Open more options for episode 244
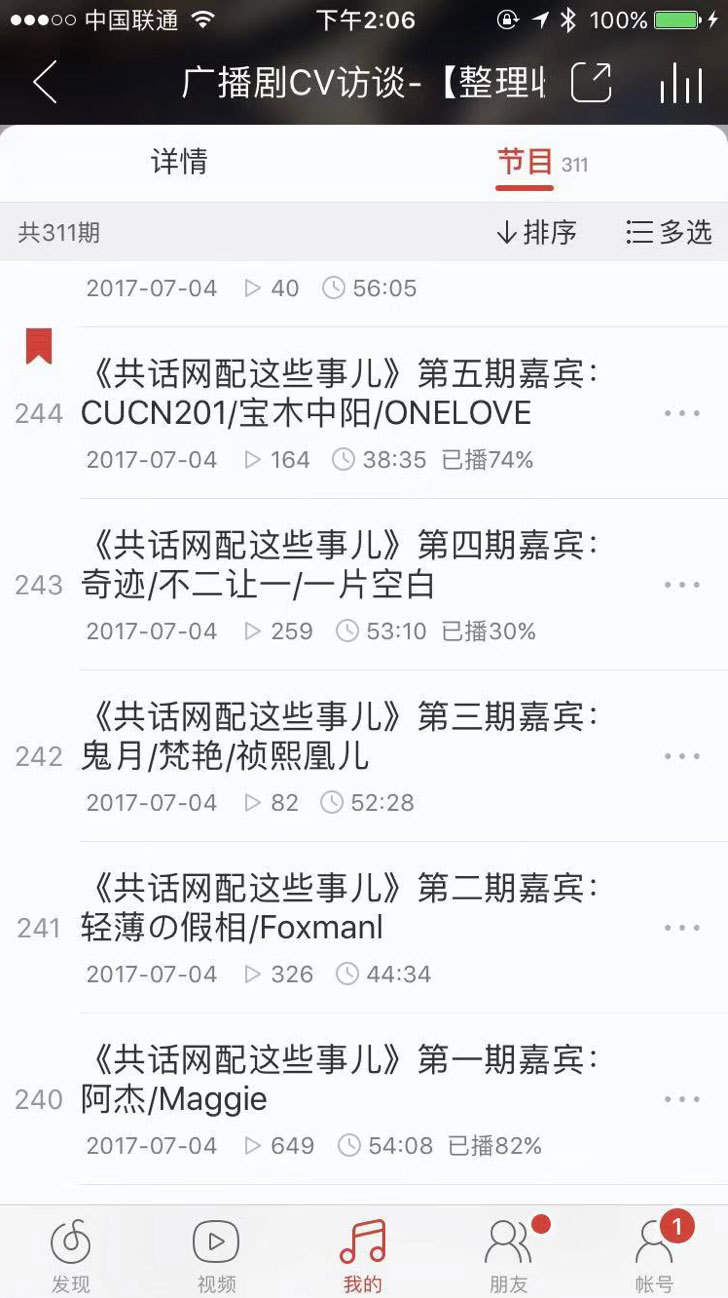The width and height of the screenshot is (728, 1298). [682, 413]
